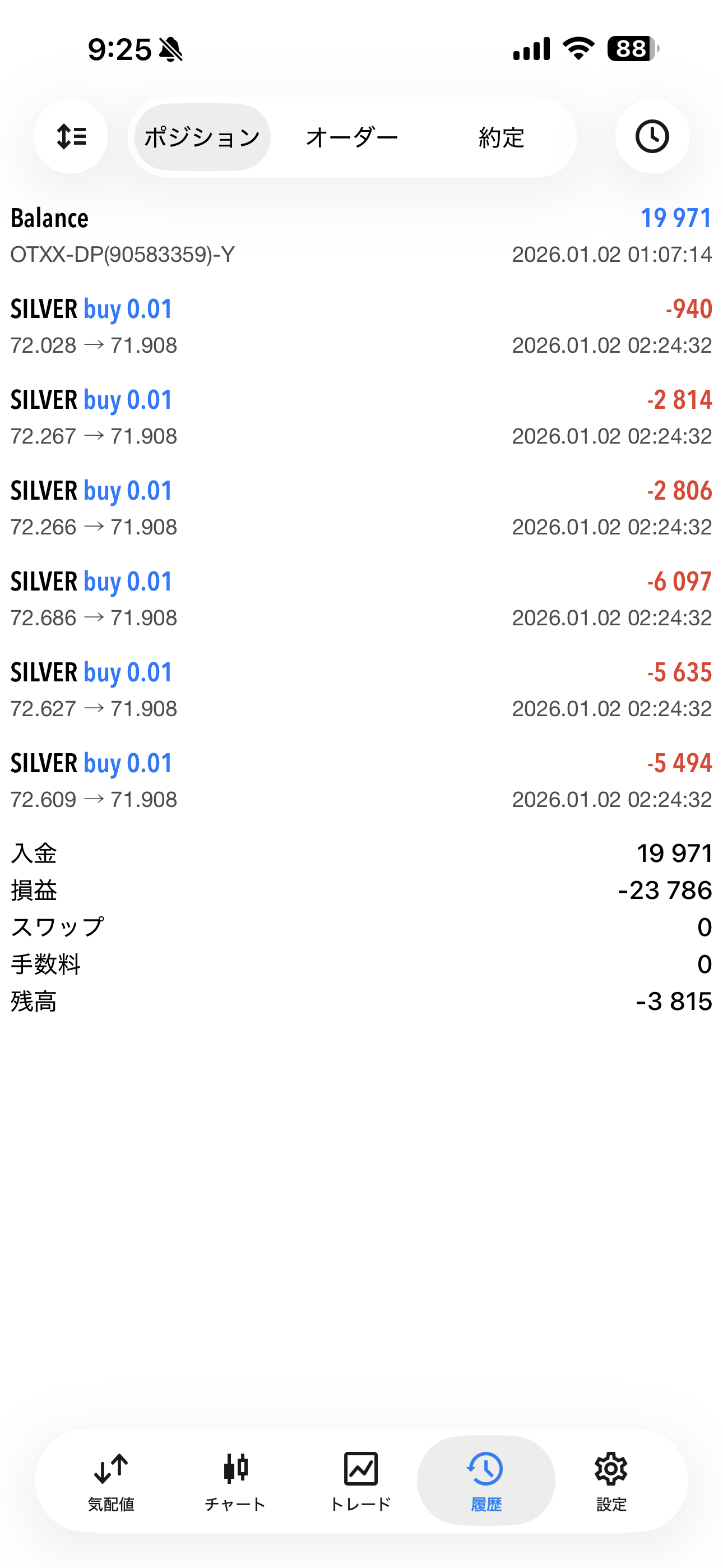Tap the 履歴 history tab
Viewport: 723px width, 1568px height.
pyautogui.click(x=486, y=1481)
